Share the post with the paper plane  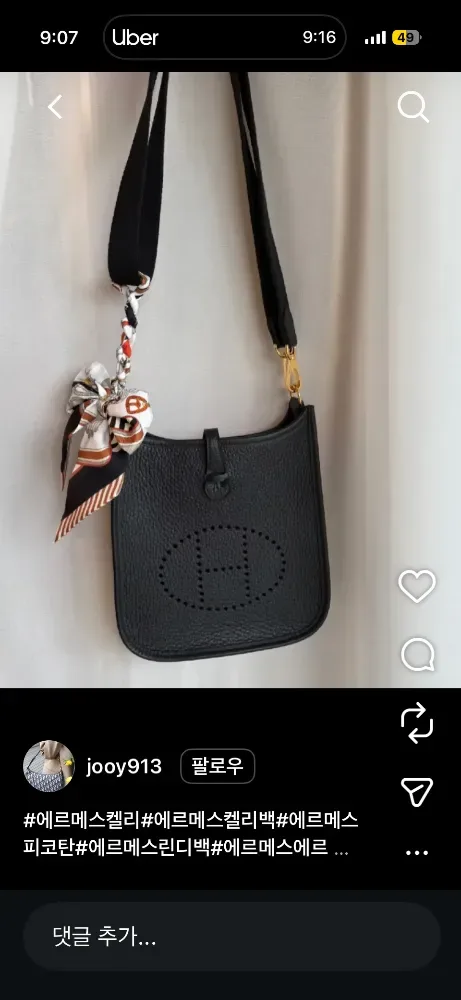417,791
